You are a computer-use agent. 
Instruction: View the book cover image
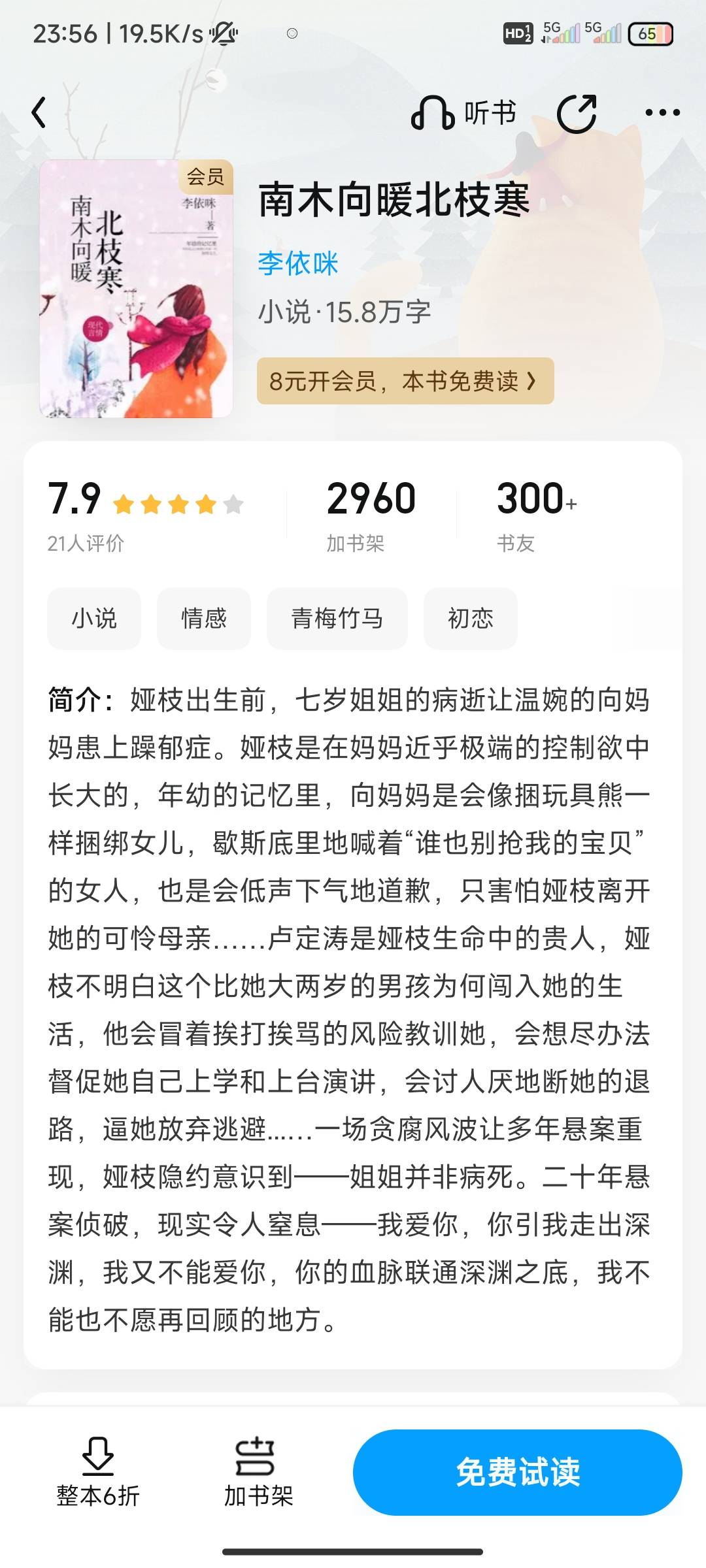(136, 288)
